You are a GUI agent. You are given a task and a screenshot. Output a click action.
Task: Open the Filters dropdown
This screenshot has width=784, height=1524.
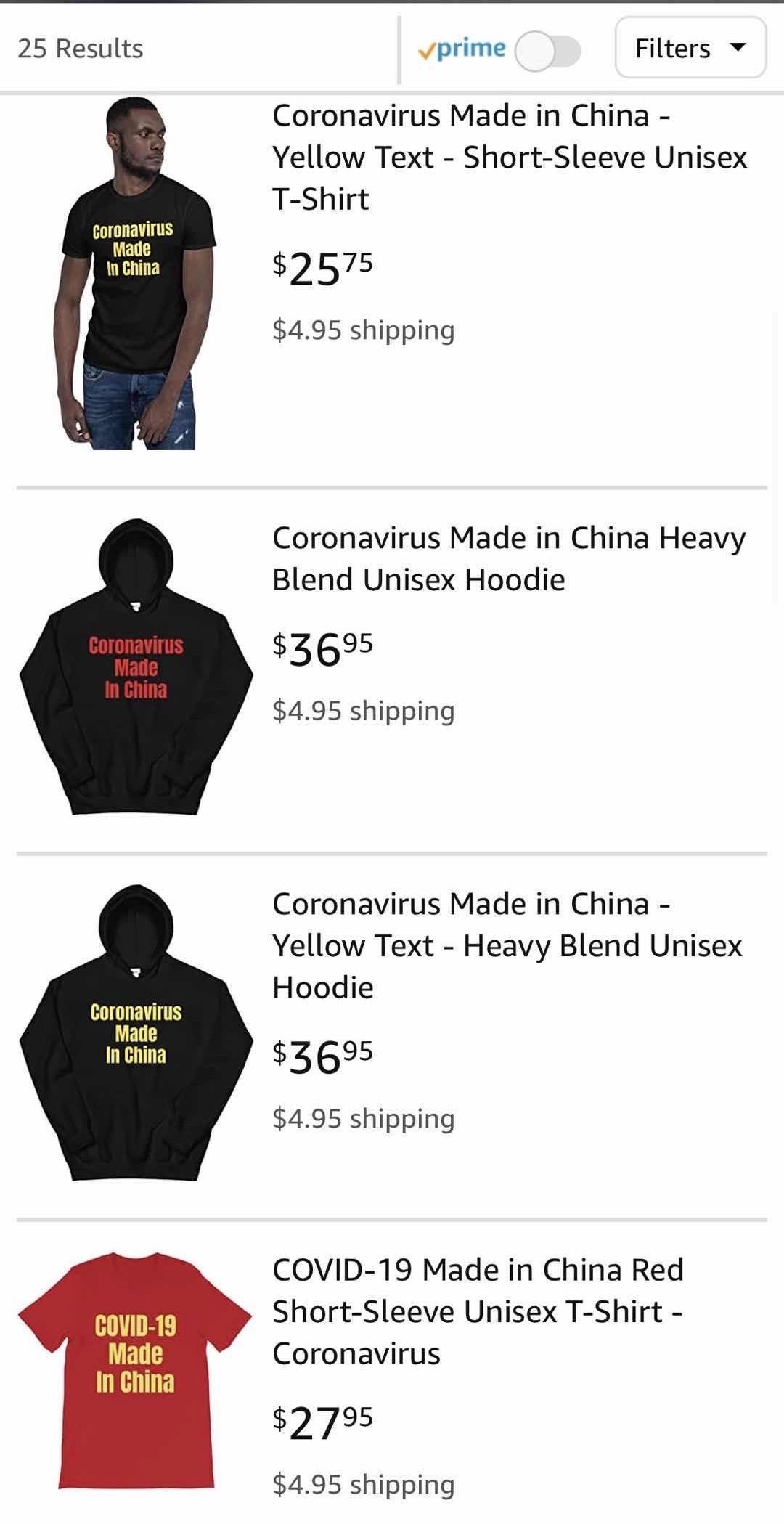click(x=690, y=48)
